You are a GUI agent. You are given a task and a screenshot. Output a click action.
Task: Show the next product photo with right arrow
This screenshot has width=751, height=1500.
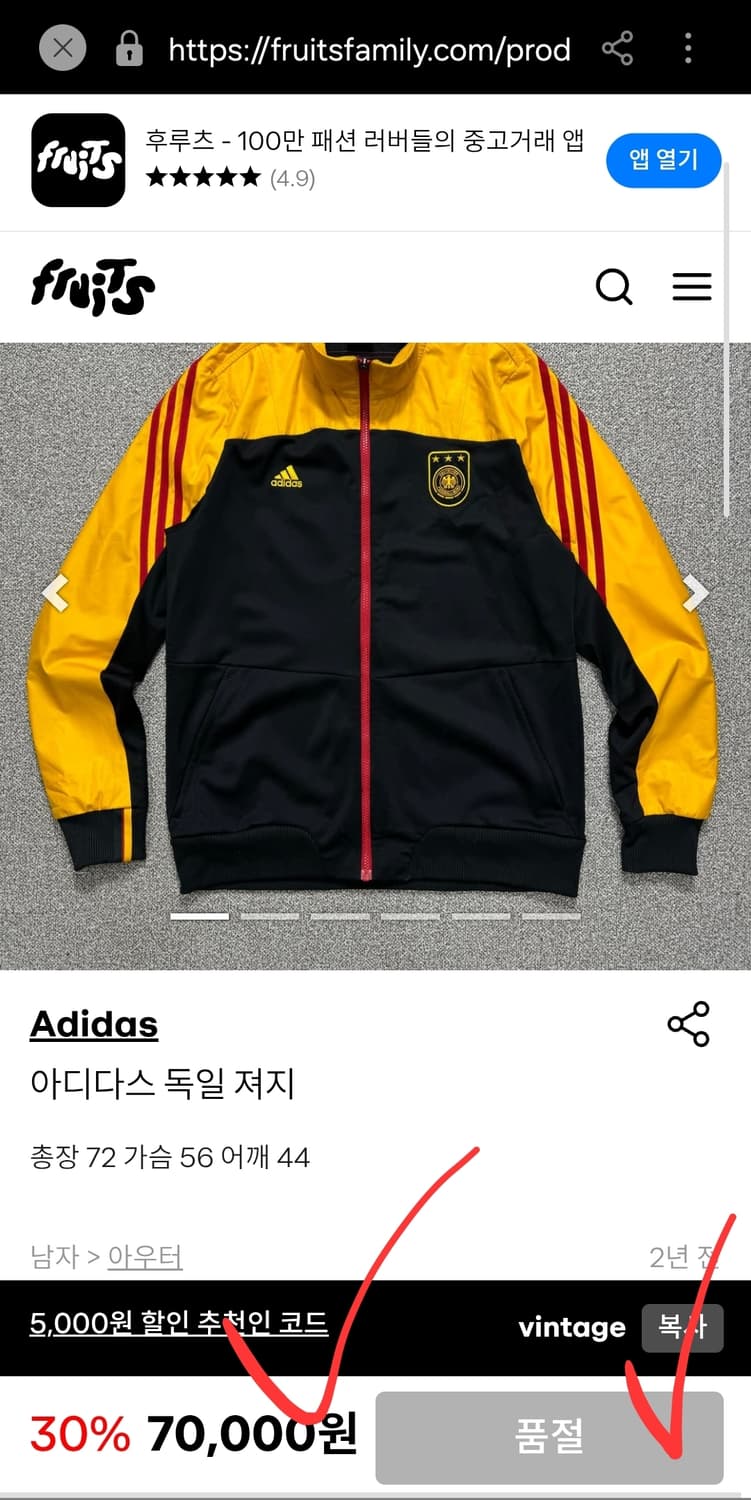(x=694, y=591)
